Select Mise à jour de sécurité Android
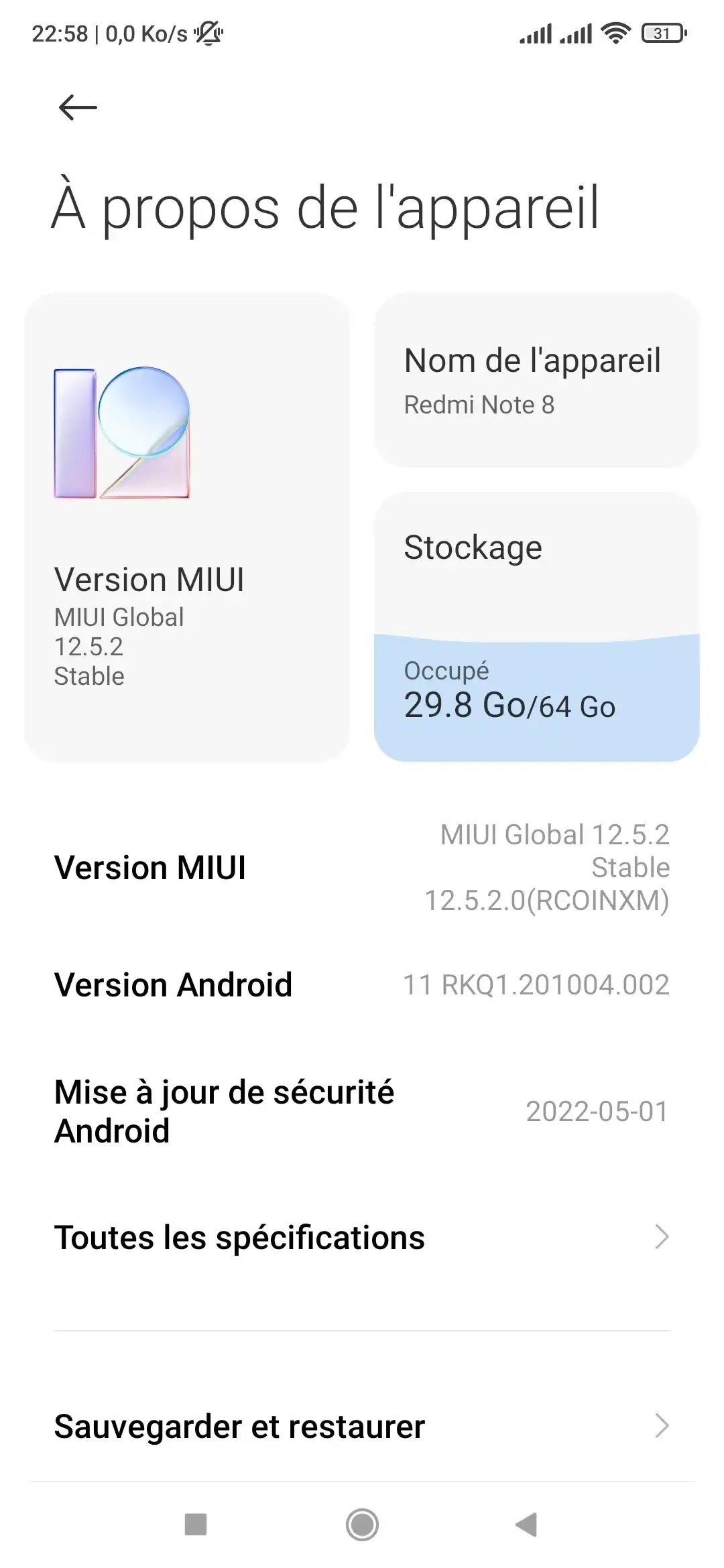 (362, 1112)
